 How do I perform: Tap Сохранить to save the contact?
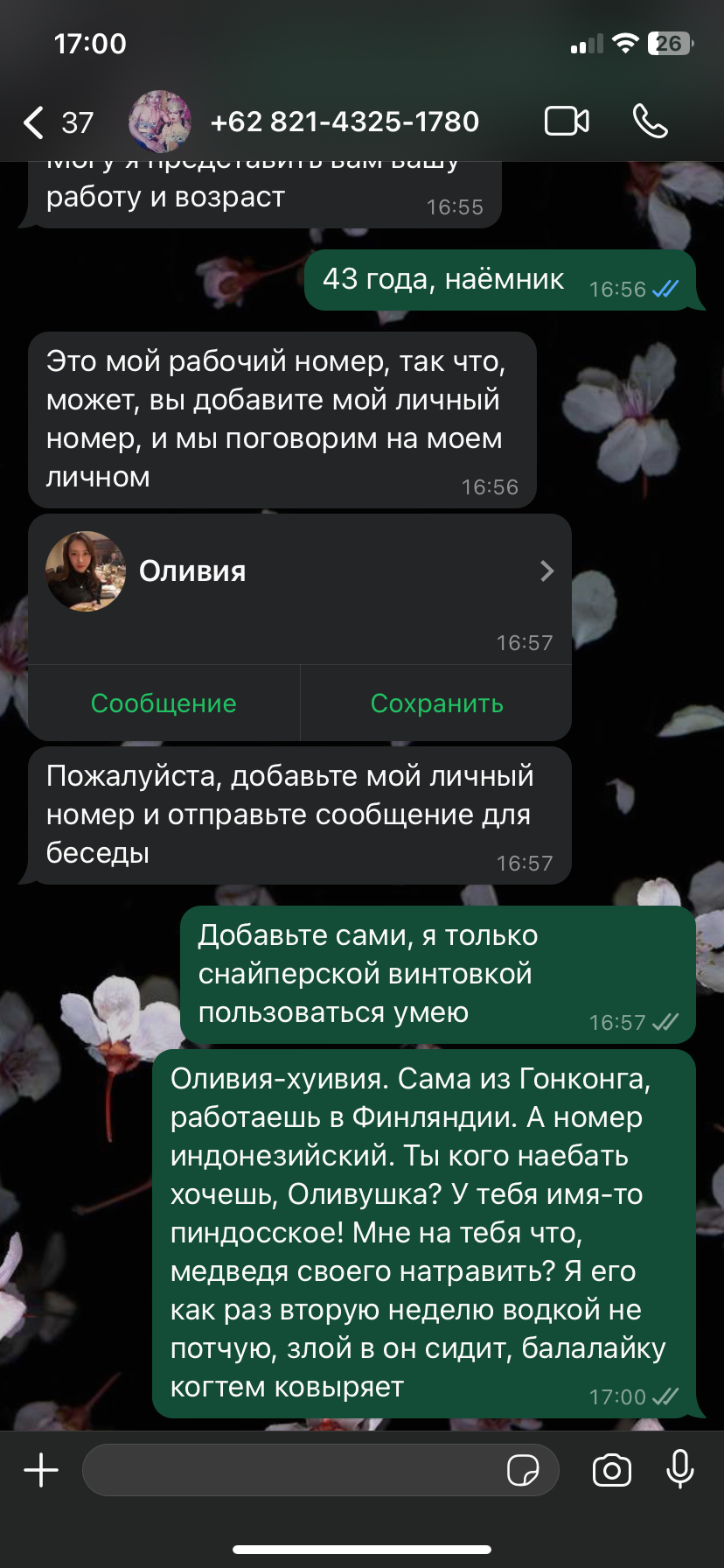pos(436,703)
